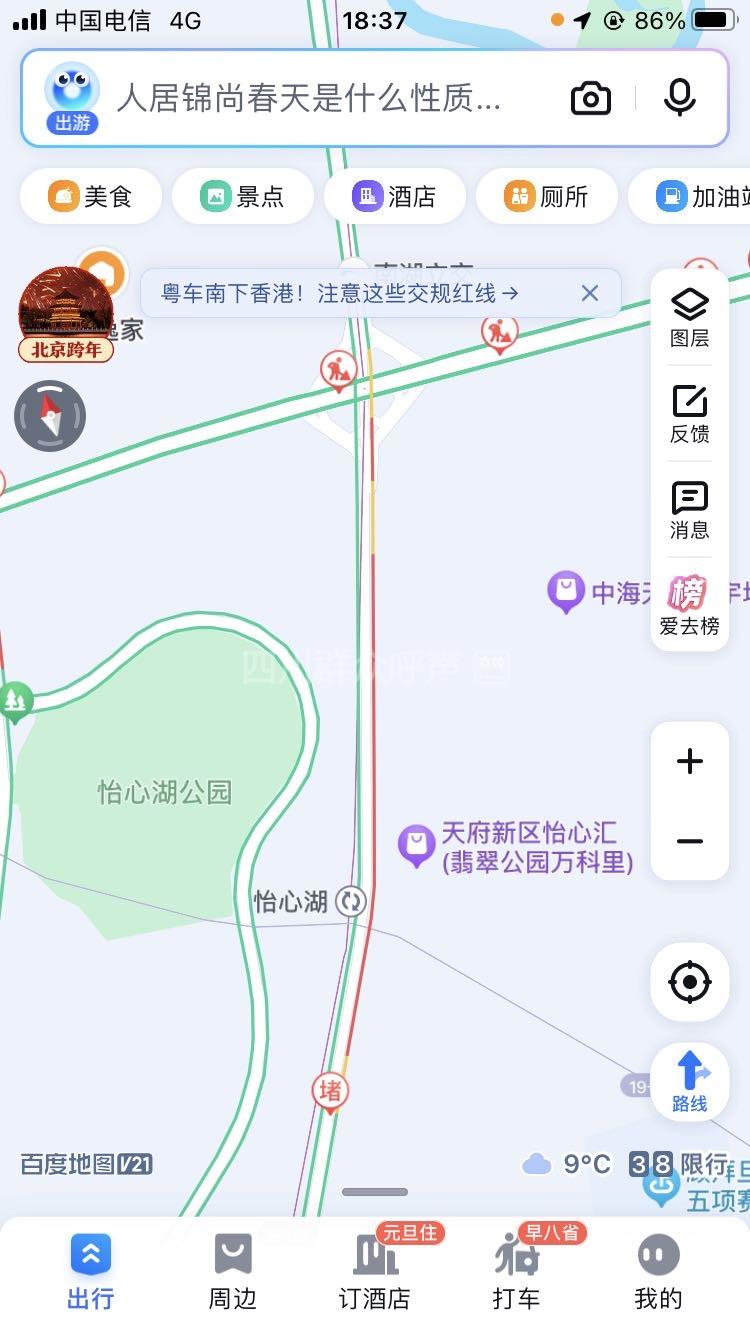Open the 爱去榜 ranking
This screenshot has width=750, height=1334.
(x=690, y=606)
